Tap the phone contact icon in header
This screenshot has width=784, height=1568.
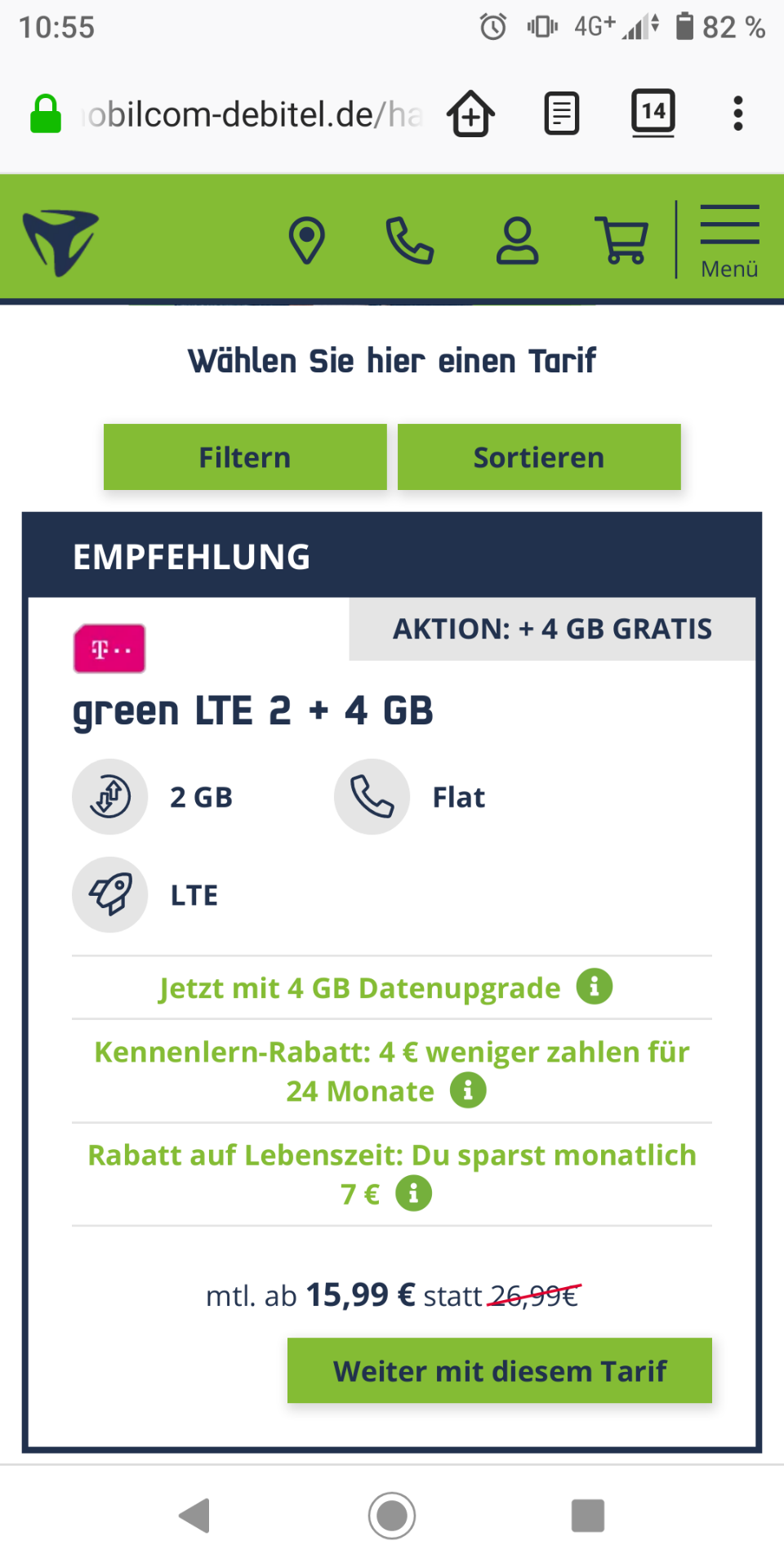click(x=409, y=240)
